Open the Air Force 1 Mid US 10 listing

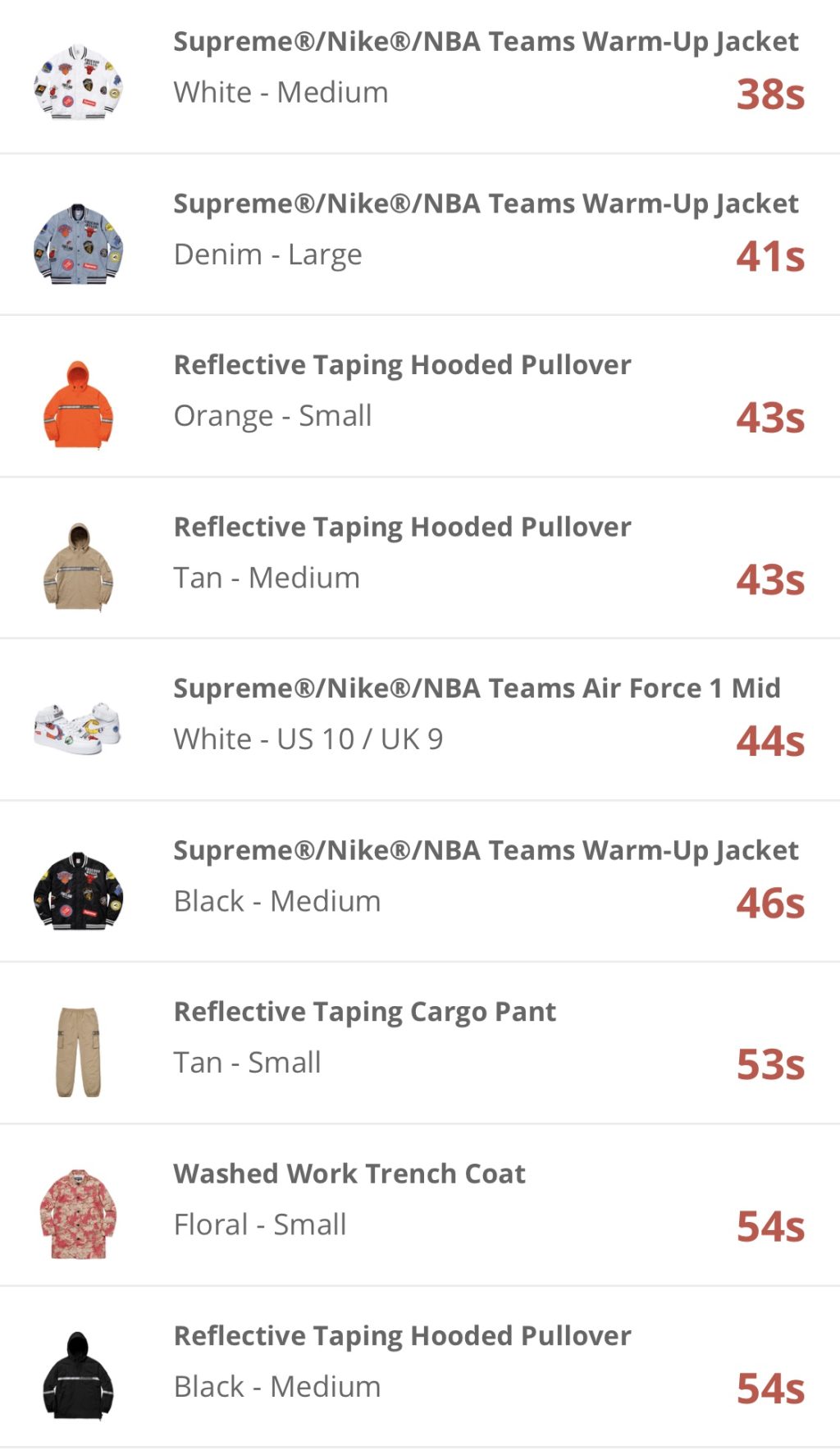[x=476, y=689]
